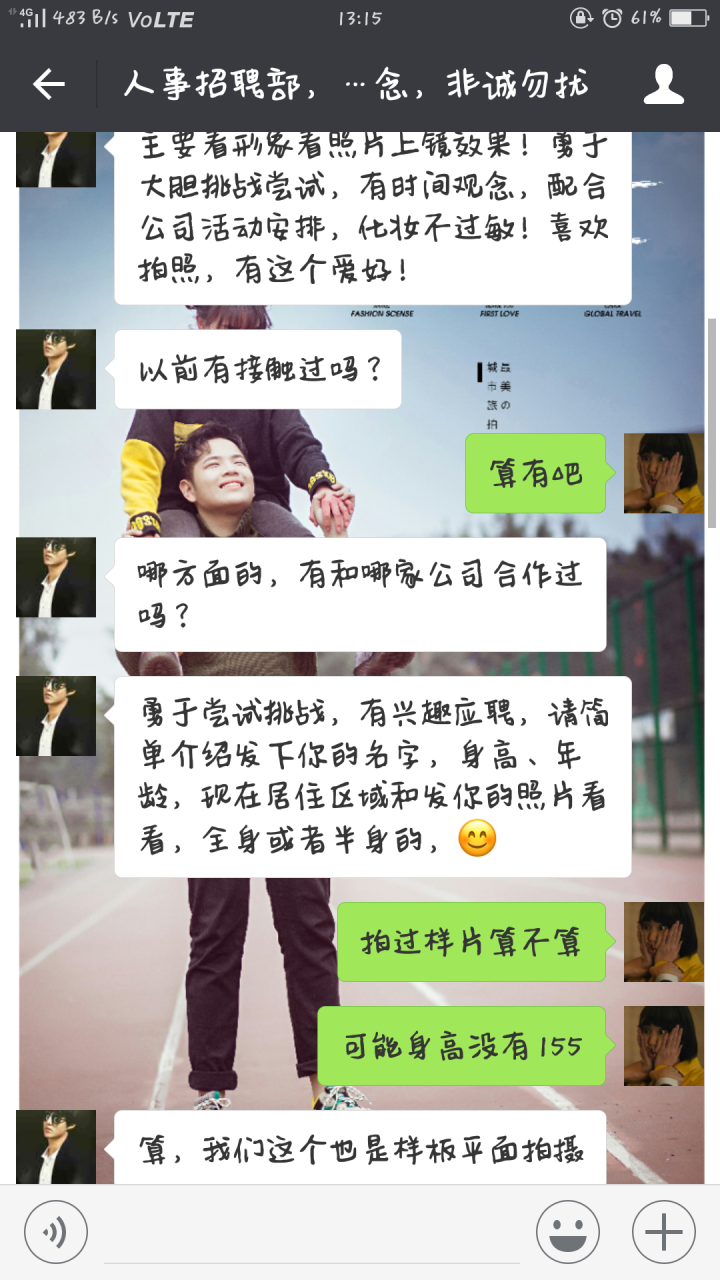
Task: Go back from this chat
Action: 48,85
